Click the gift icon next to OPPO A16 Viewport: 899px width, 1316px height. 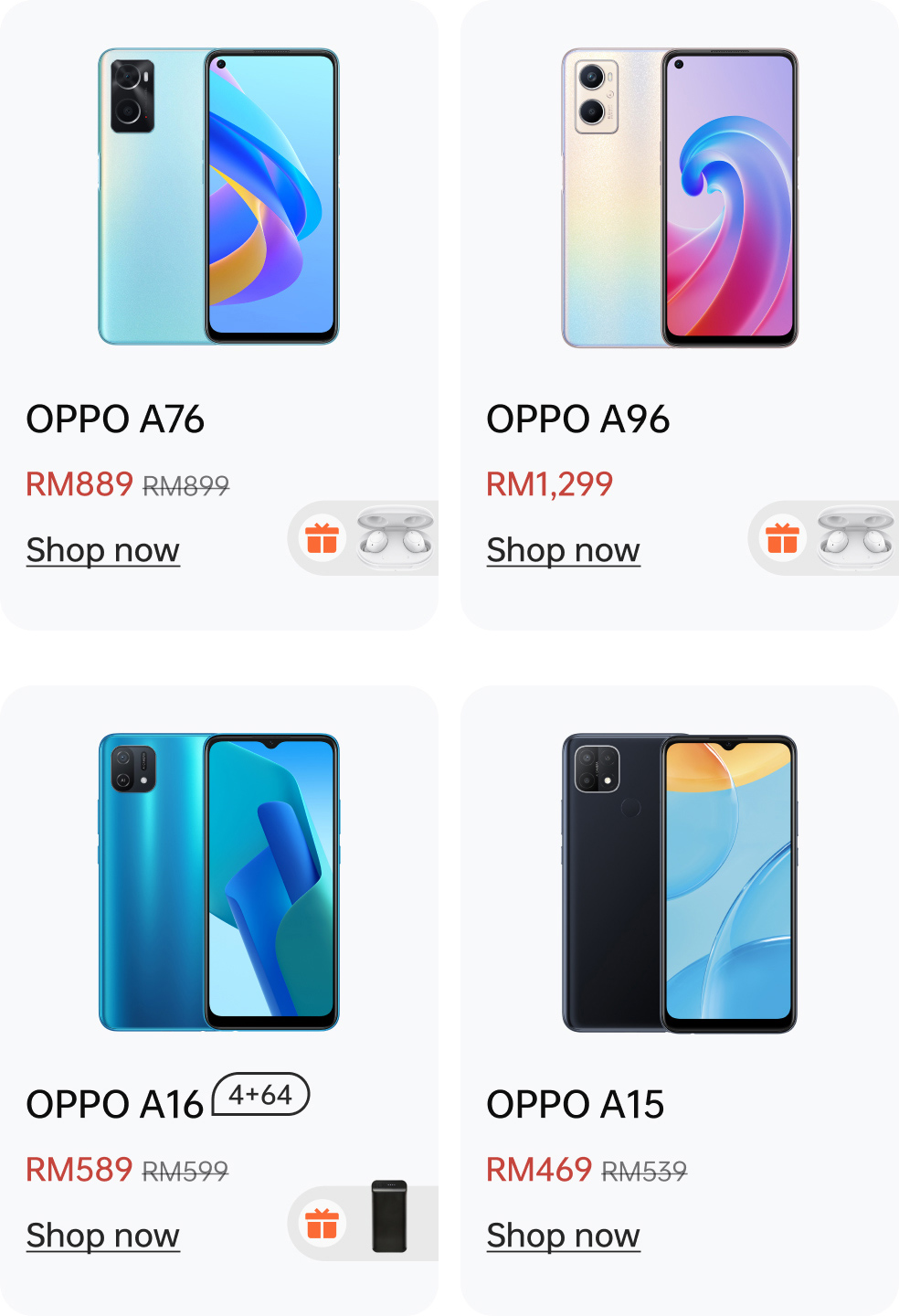(322, 1222)
